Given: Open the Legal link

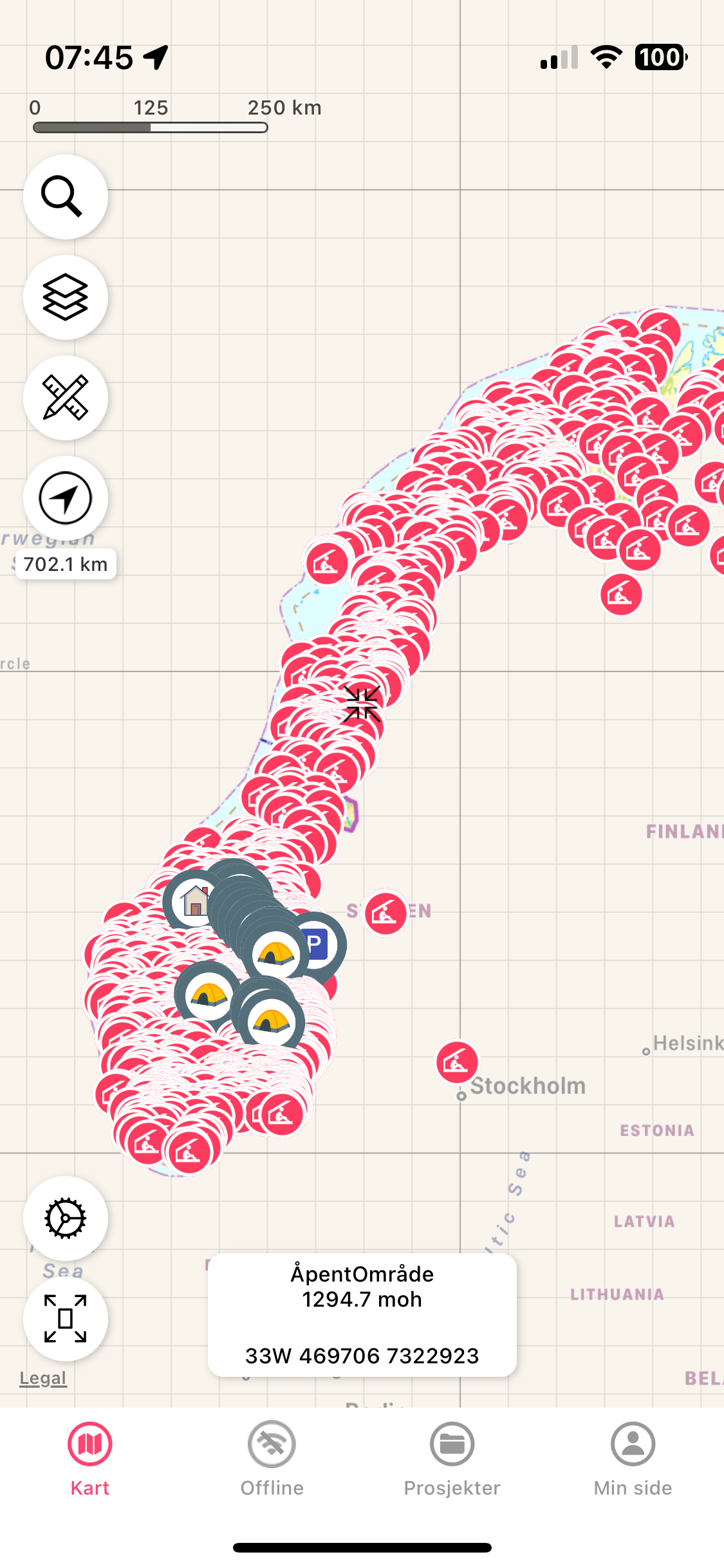Looking at the screenshot, I should pos(42,1378).
